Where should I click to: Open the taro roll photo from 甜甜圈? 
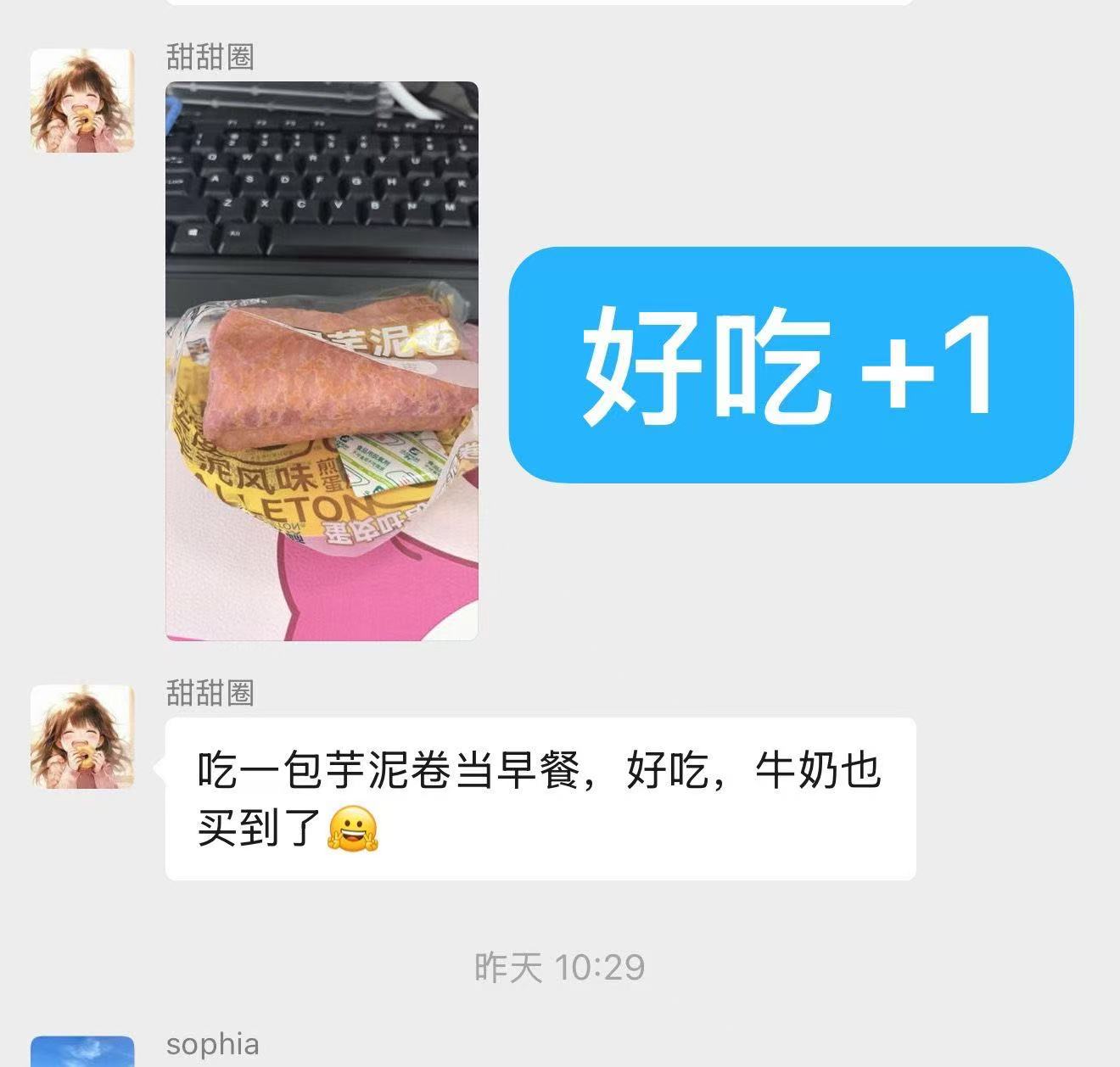[x=322, y=360]
